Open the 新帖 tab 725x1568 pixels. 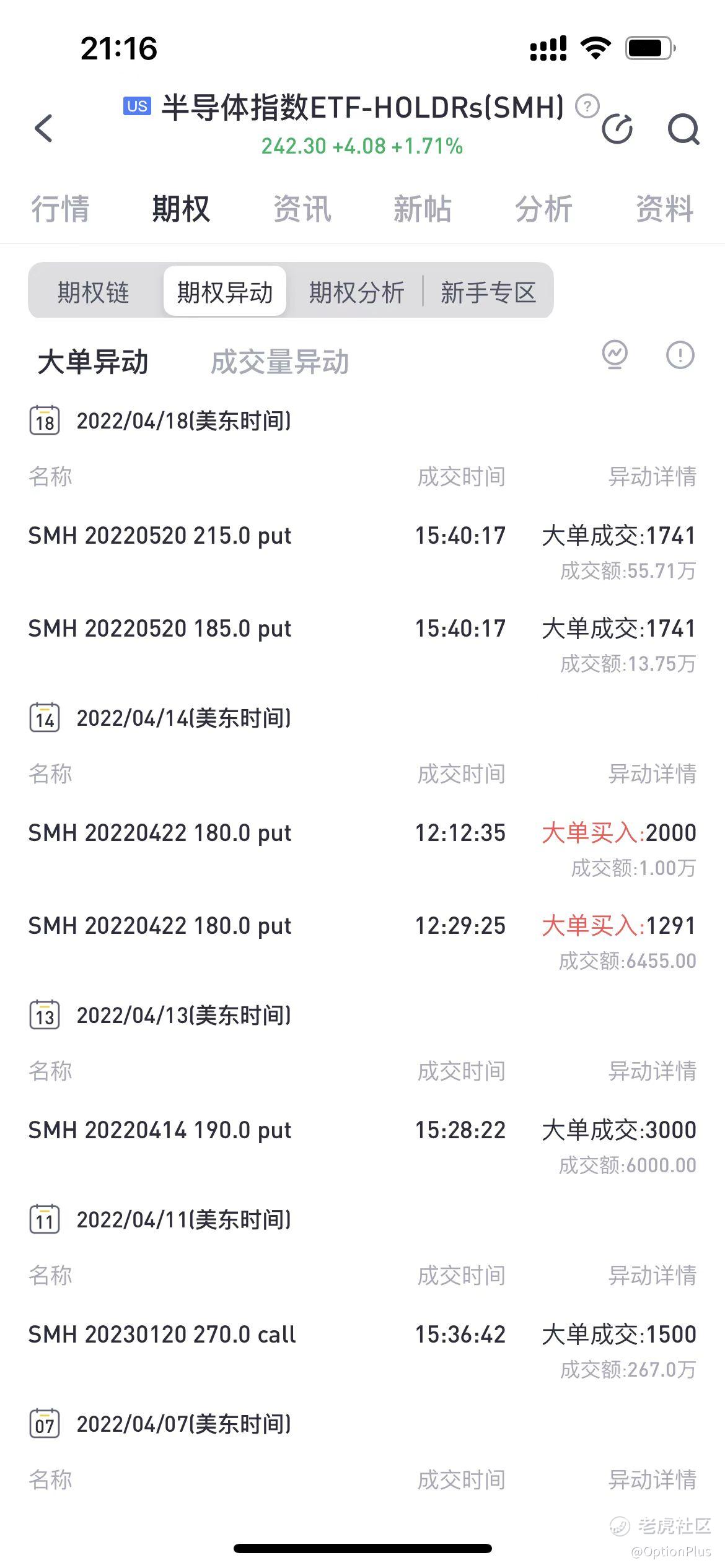[423, 208]
